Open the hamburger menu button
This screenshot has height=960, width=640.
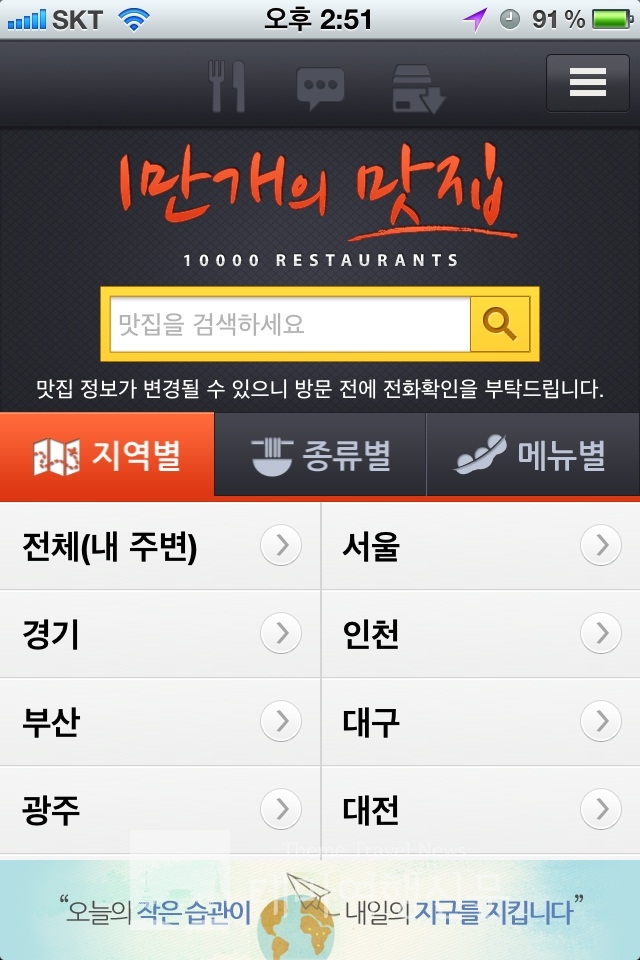coord(588,83)
